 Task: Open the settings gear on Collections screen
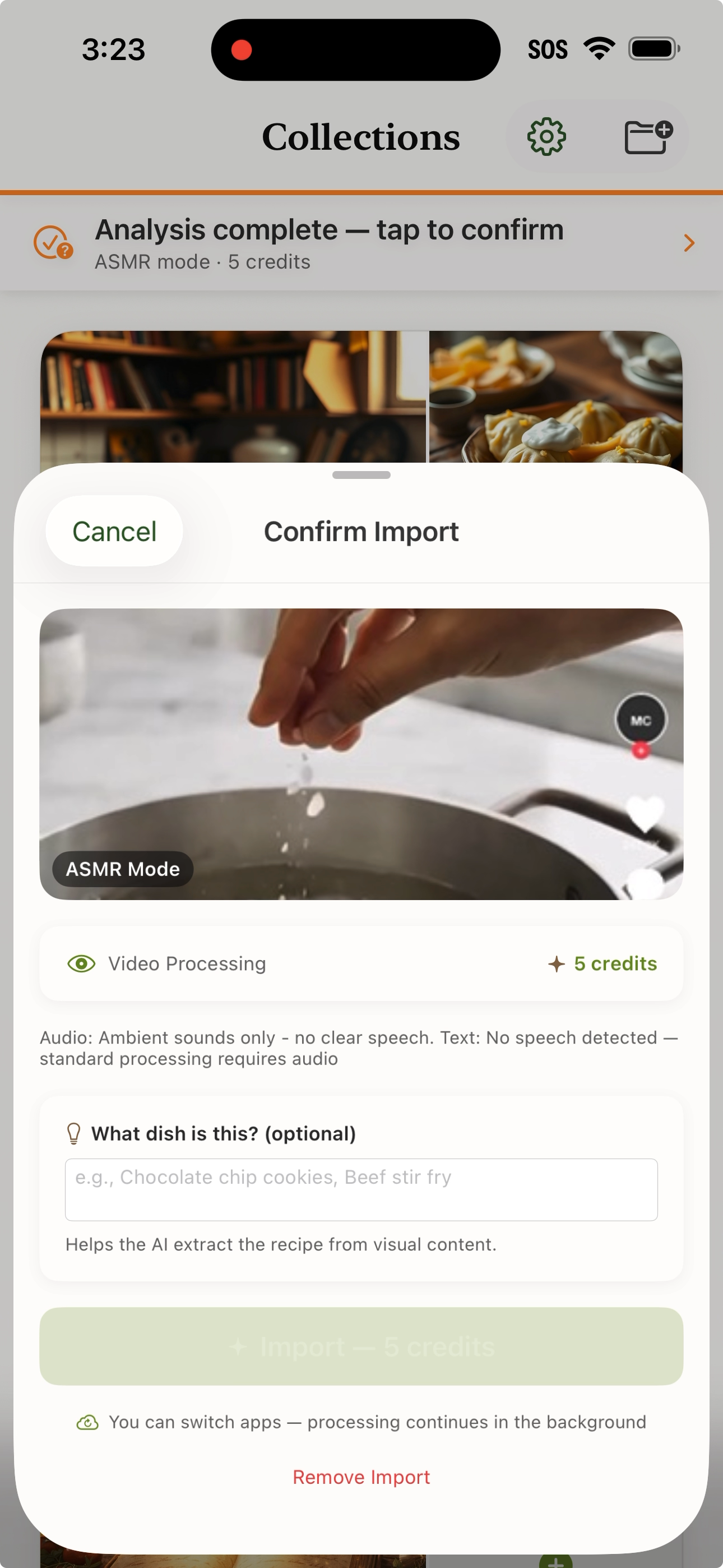click(546, 136)
